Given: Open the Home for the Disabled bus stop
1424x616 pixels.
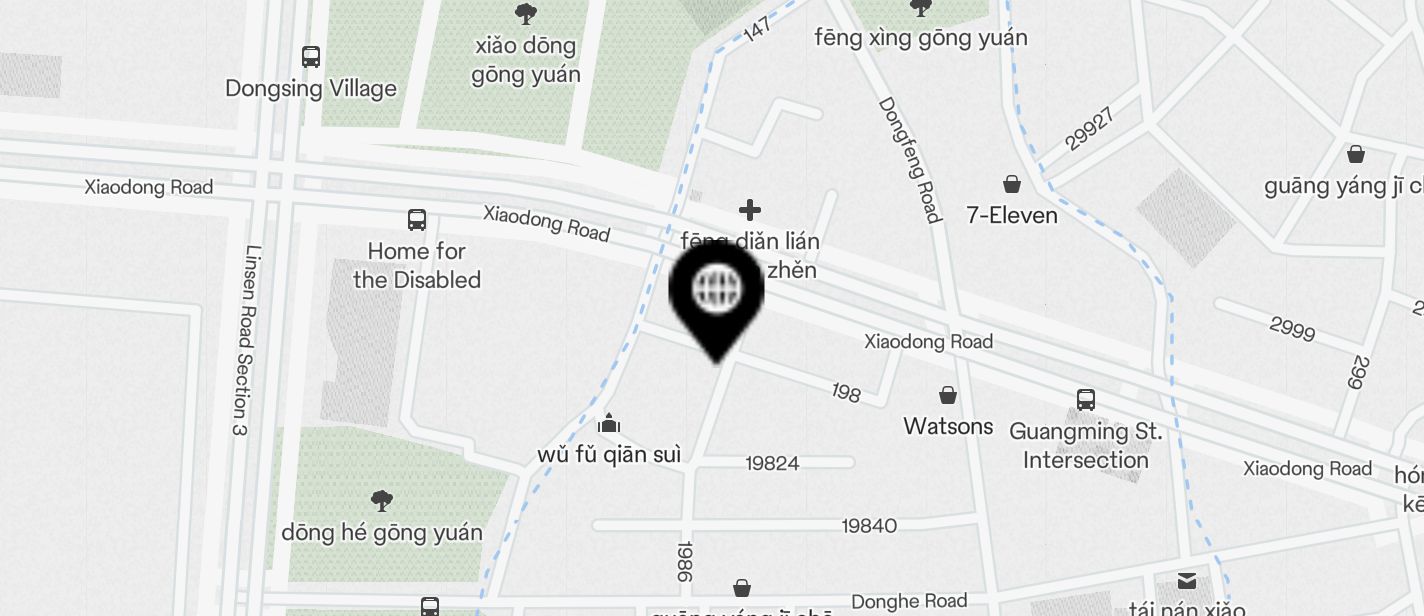Looking at the screenshot, I should [417, 221].
